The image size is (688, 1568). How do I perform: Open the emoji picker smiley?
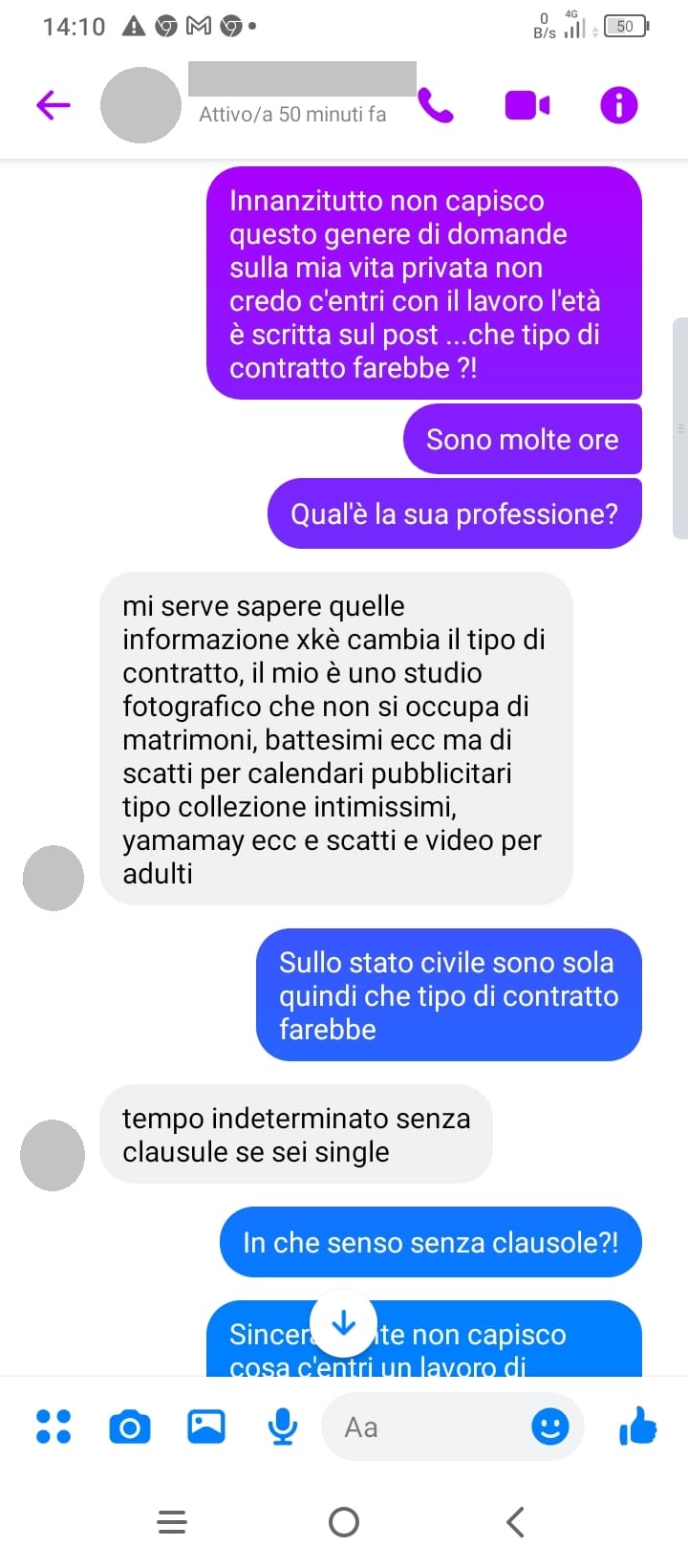tap(549, 1426)
